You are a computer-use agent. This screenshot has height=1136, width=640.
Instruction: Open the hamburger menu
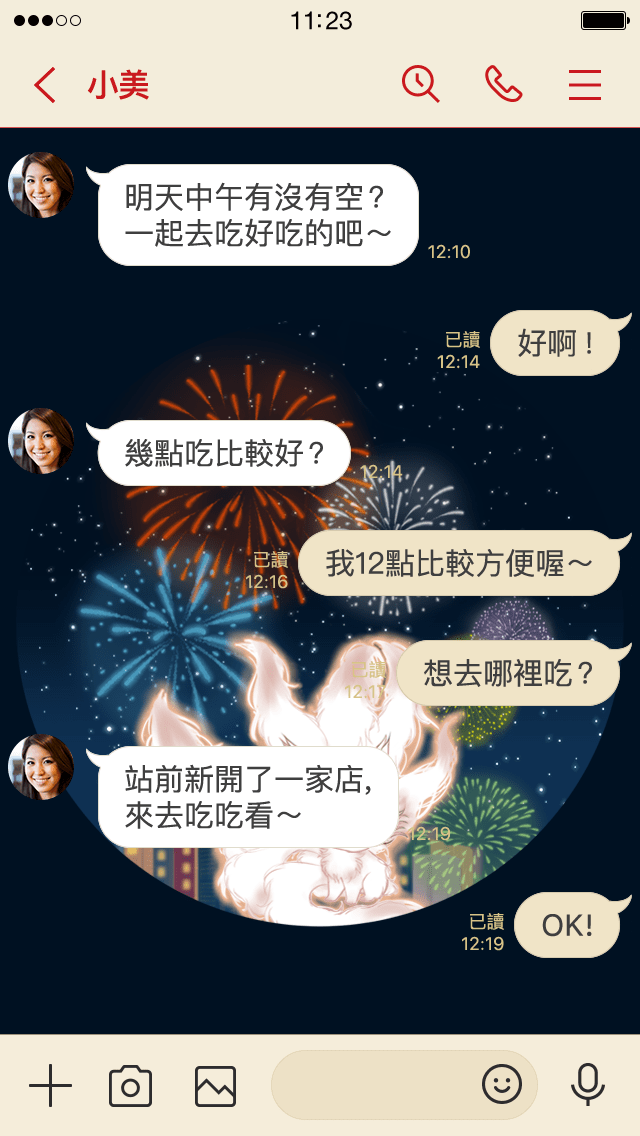pos(585,85)
